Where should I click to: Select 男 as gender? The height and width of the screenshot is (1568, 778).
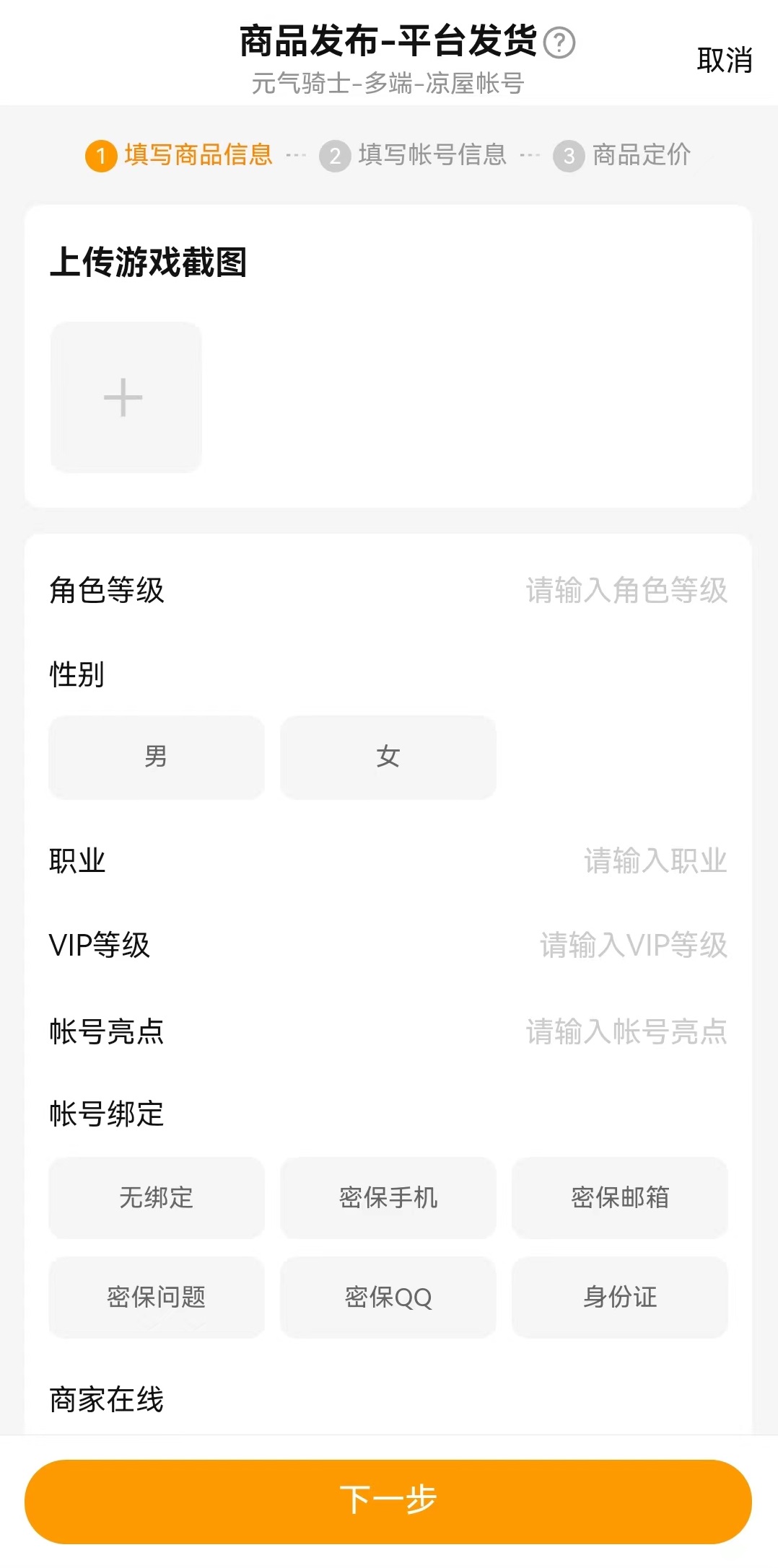(157, 757)
